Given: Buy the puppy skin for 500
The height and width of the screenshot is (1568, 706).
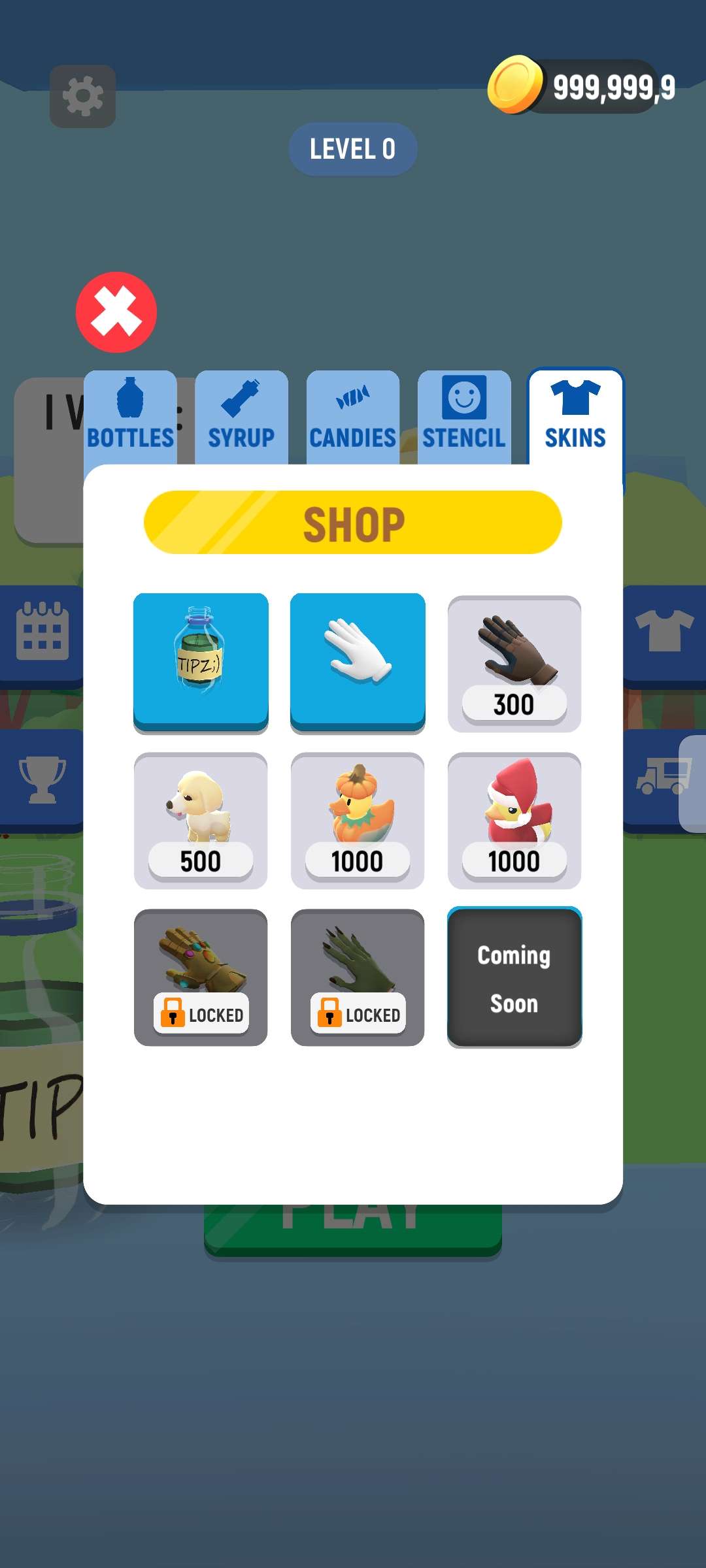Looking at the screenshot, I should [201, 821].
